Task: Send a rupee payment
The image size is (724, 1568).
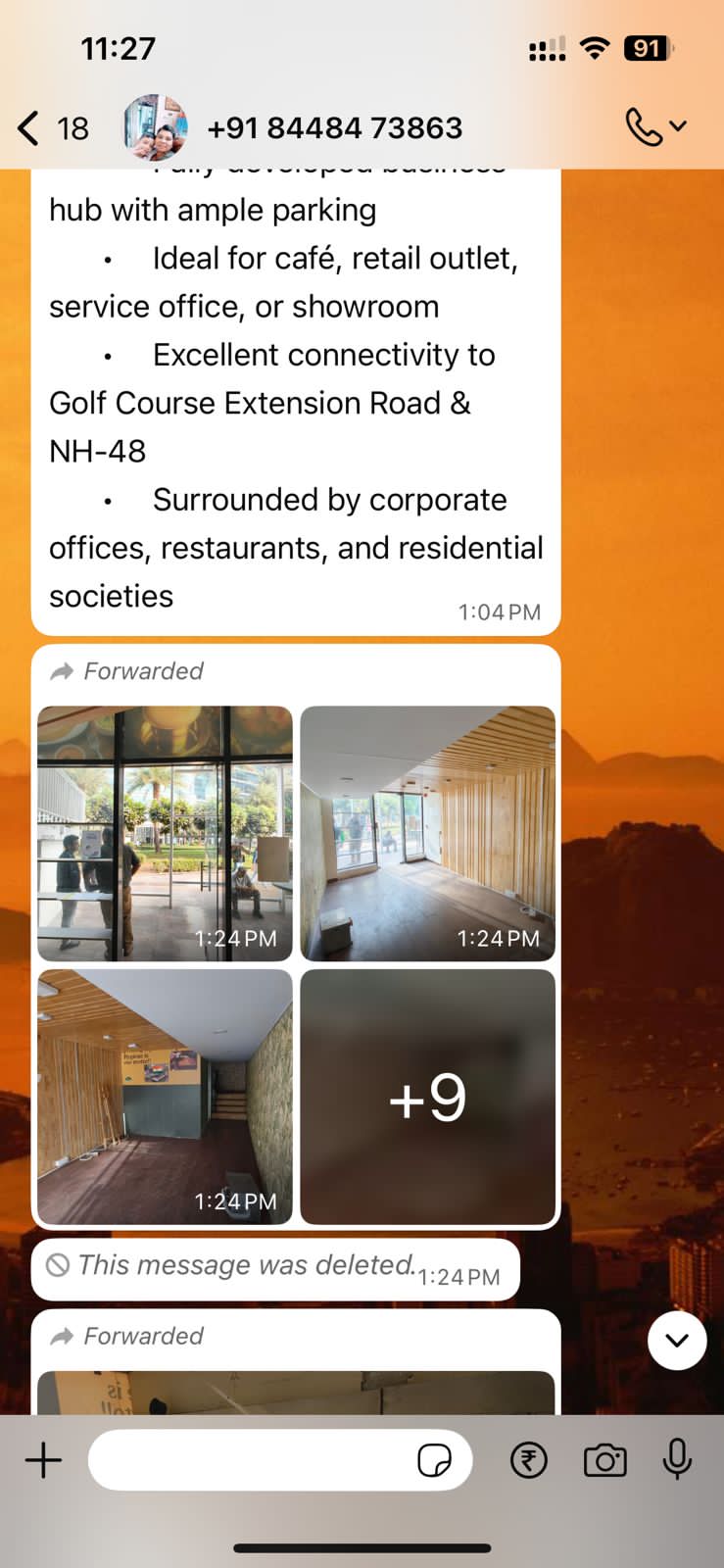Action: click(529, 1460)
